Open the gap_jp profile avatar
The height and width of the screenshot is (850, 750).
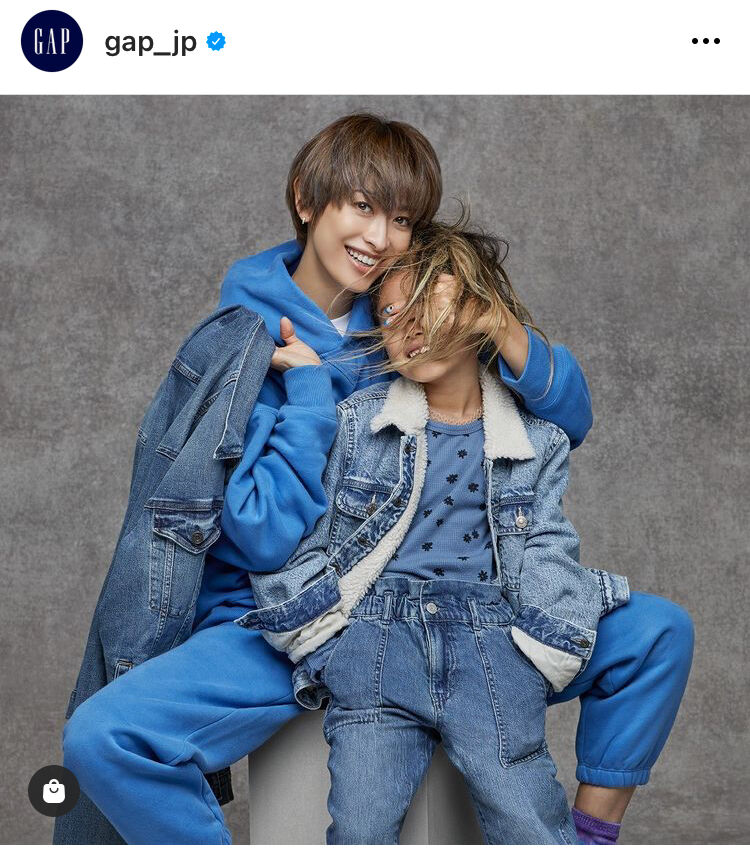click(52, 41)
